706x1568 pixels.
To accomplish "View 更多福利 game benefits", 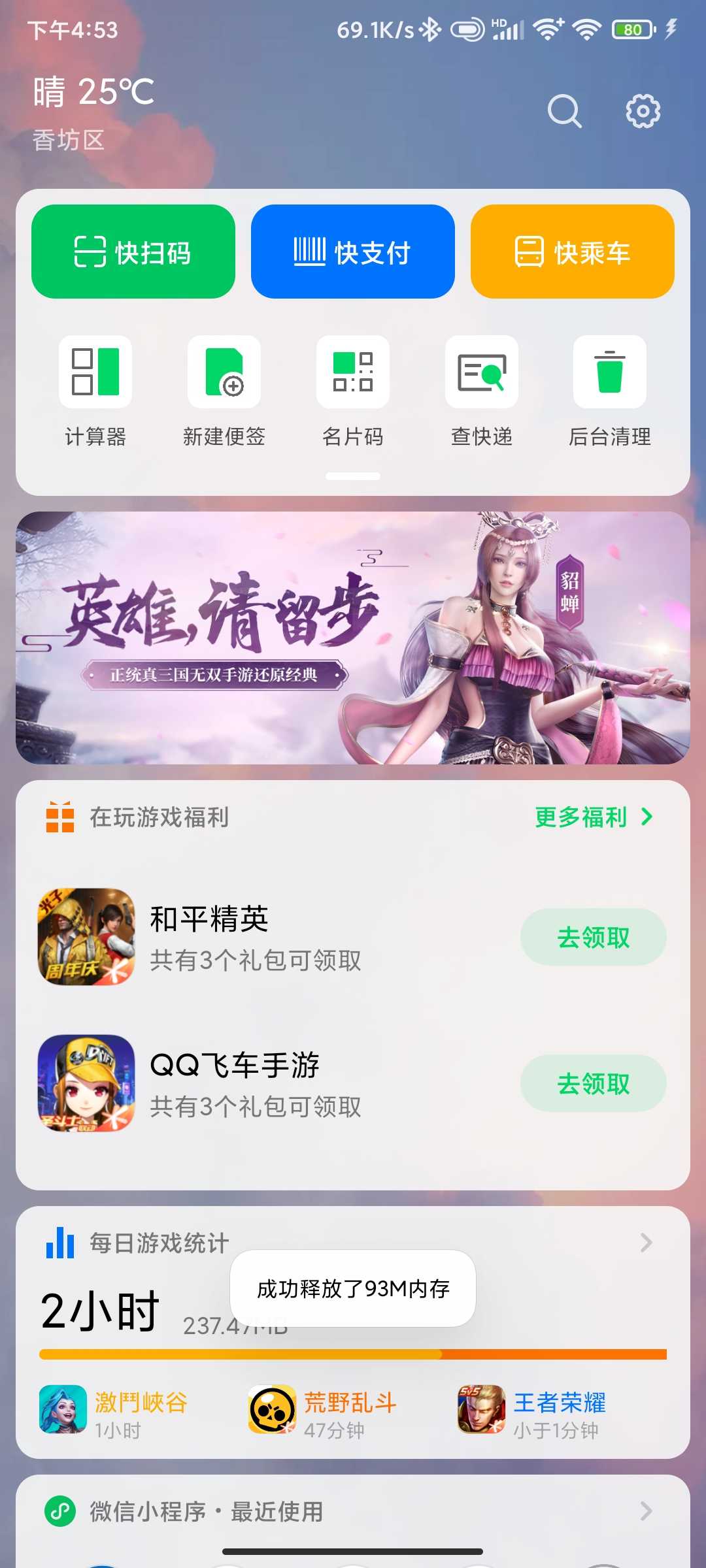I will 594,817.
